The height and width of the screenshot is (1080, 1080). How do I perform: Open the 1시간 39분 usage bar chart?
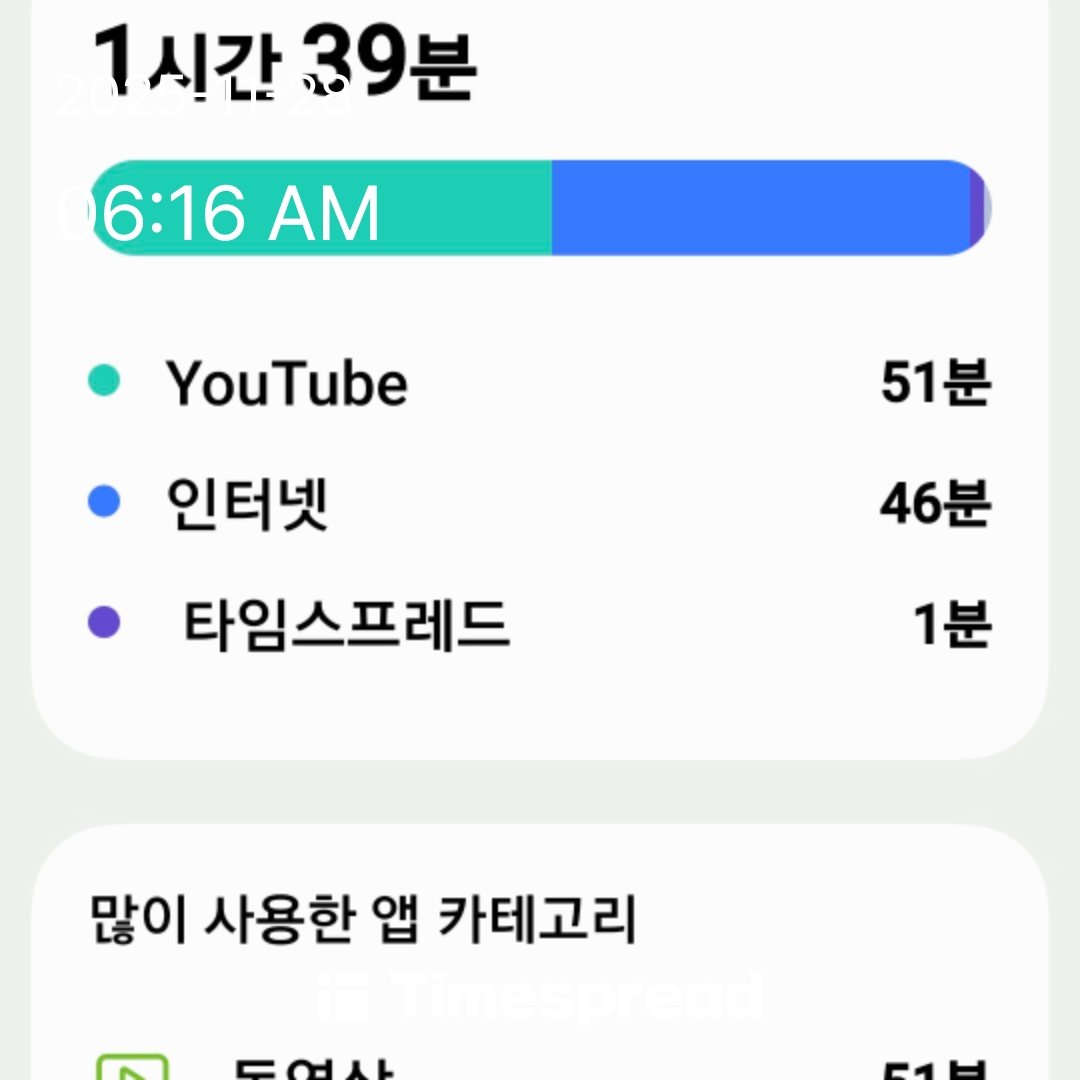(540, 208)
